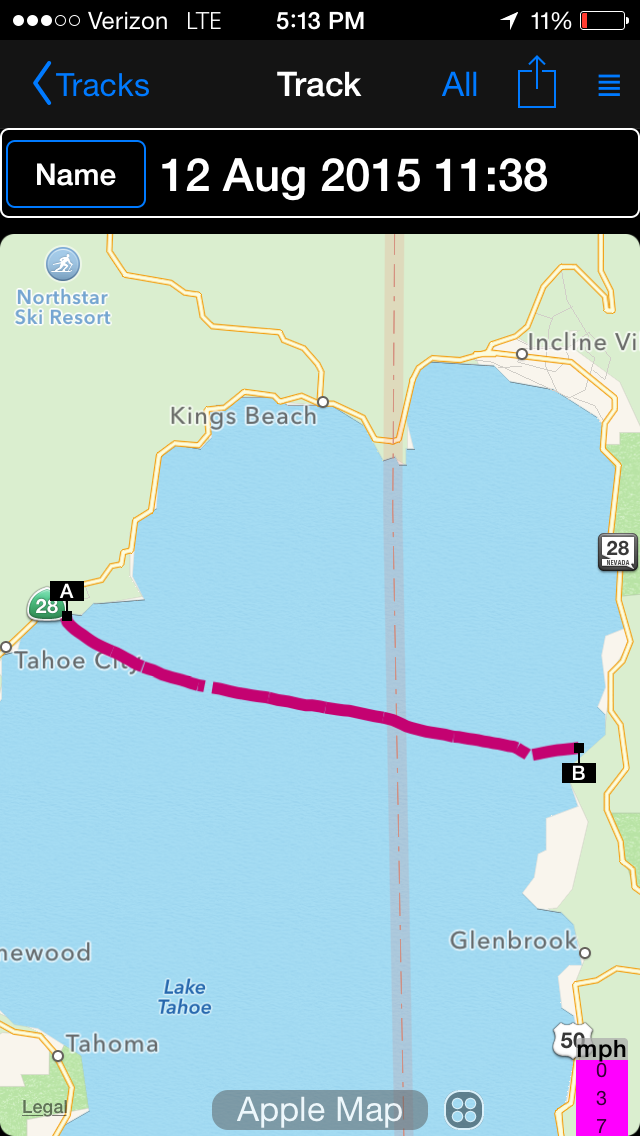Viewport: 640px width, 1136px height.
Task: Open the list menu icon
Action: [609, 85]
